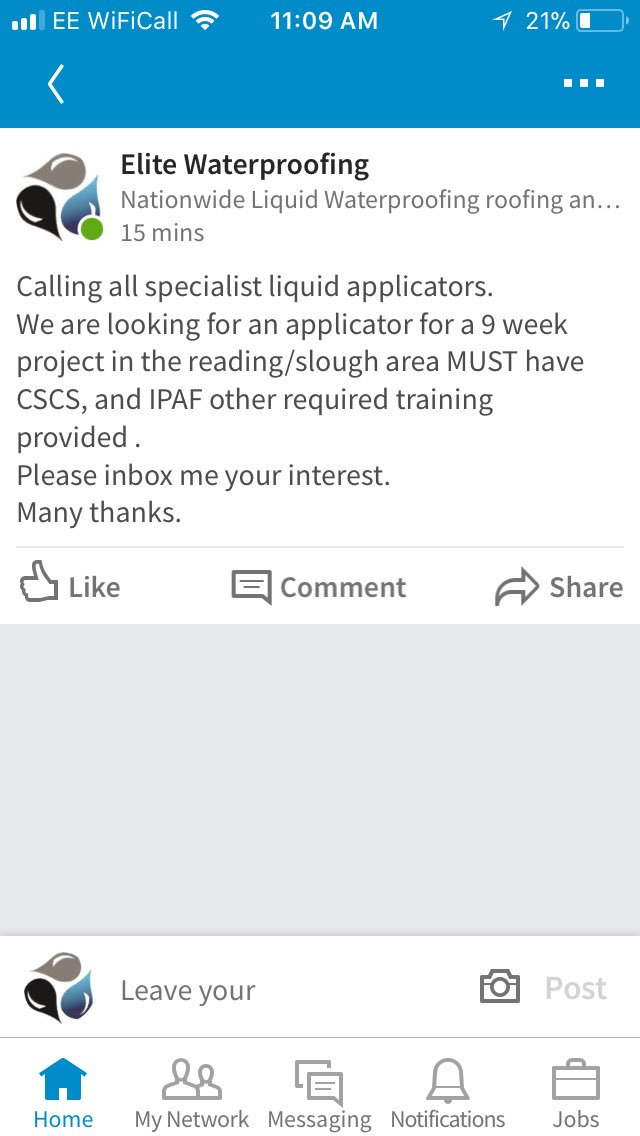Image resolution: width=640 pixels, height=1136 pixels.
Task: Go back using the top-left arrow
Action: (56, 83)
